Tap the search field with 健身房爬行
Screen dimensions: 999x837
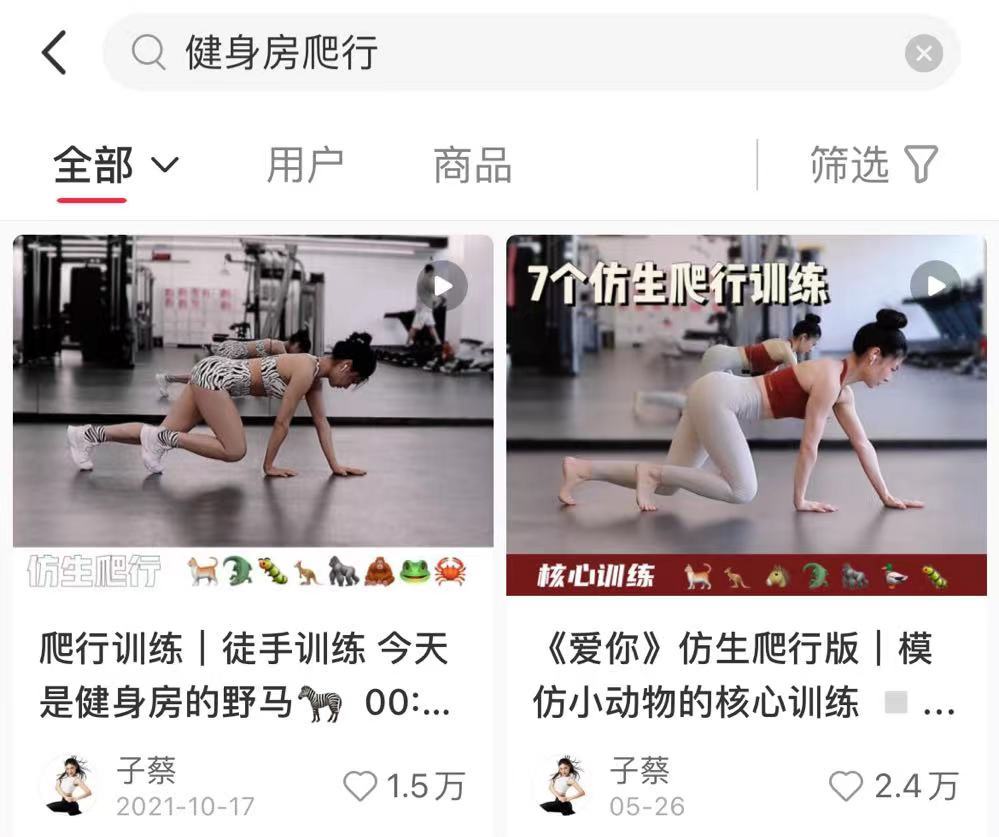500,52
